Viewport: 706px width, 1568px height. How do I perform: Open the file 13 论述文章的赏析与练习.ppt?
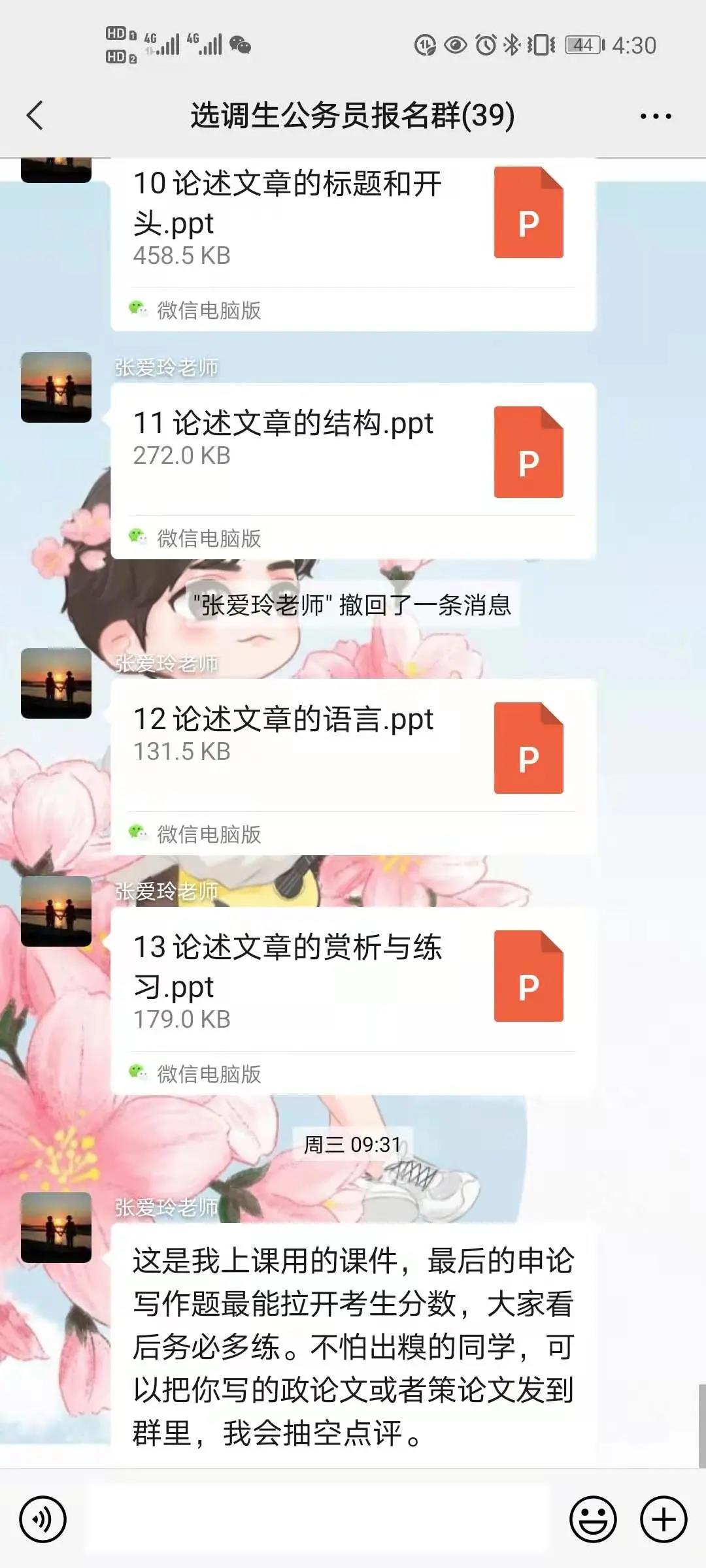(x=353, y=980)
